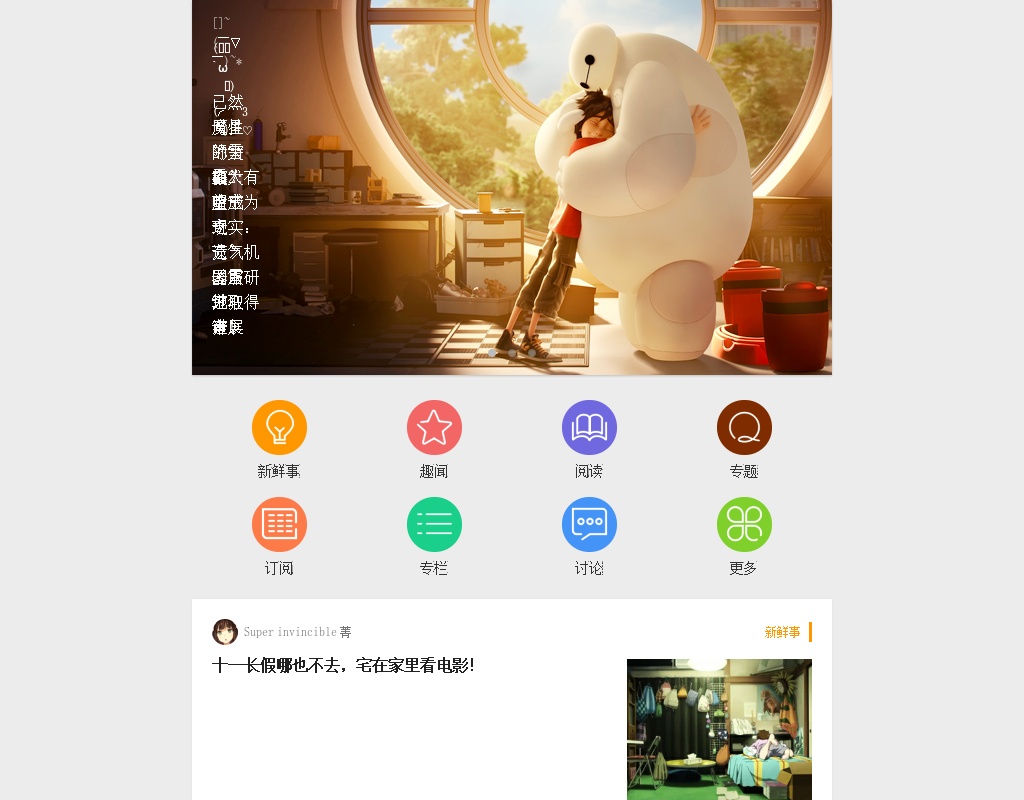Open the 订阅 subscriptions
Image resolution: width=1024 pixels, height=800 pixels.
(x=279, y=525)
